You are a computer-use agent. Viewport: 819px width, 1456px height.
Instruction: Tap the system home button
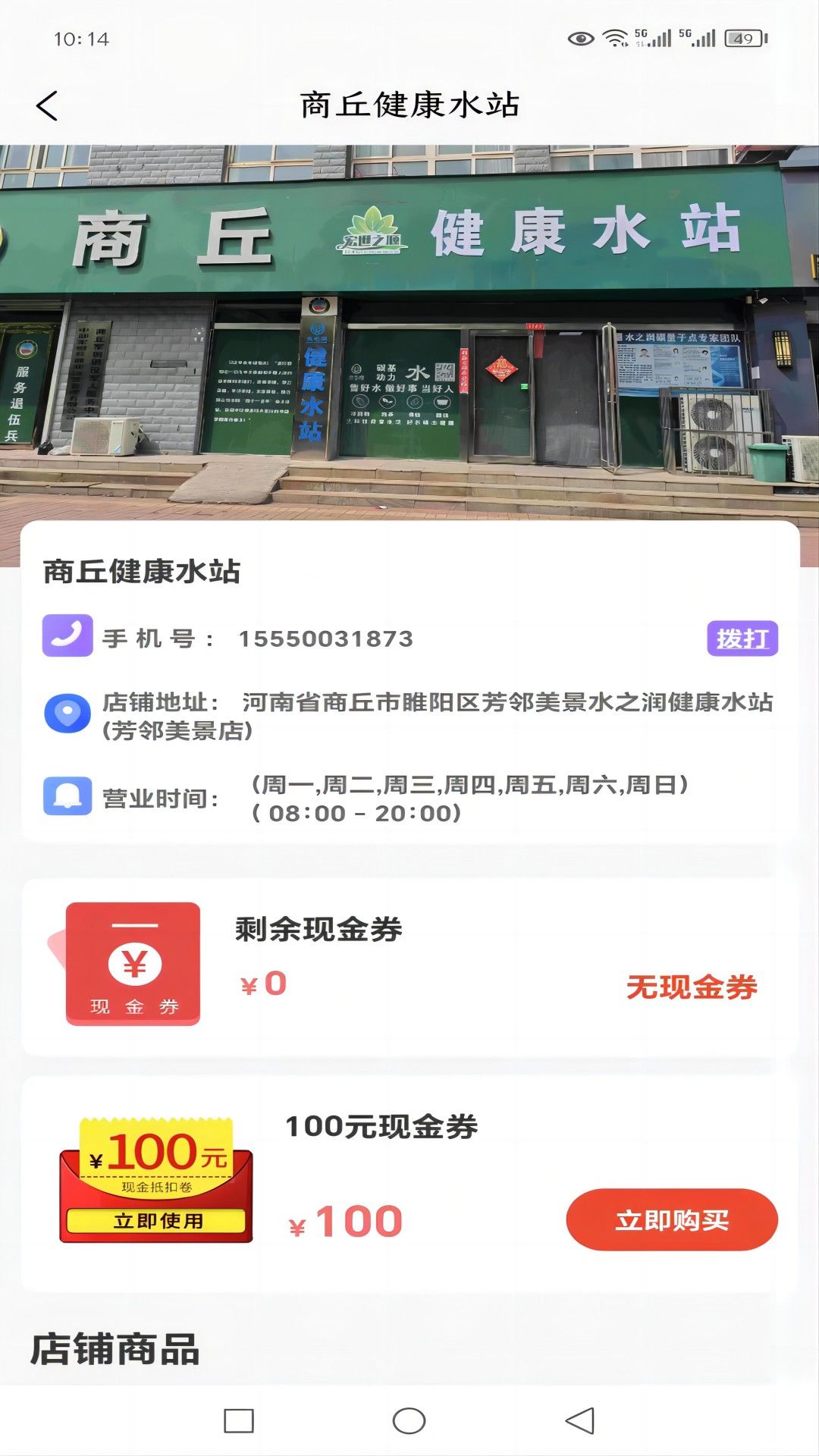(409, 1421)
